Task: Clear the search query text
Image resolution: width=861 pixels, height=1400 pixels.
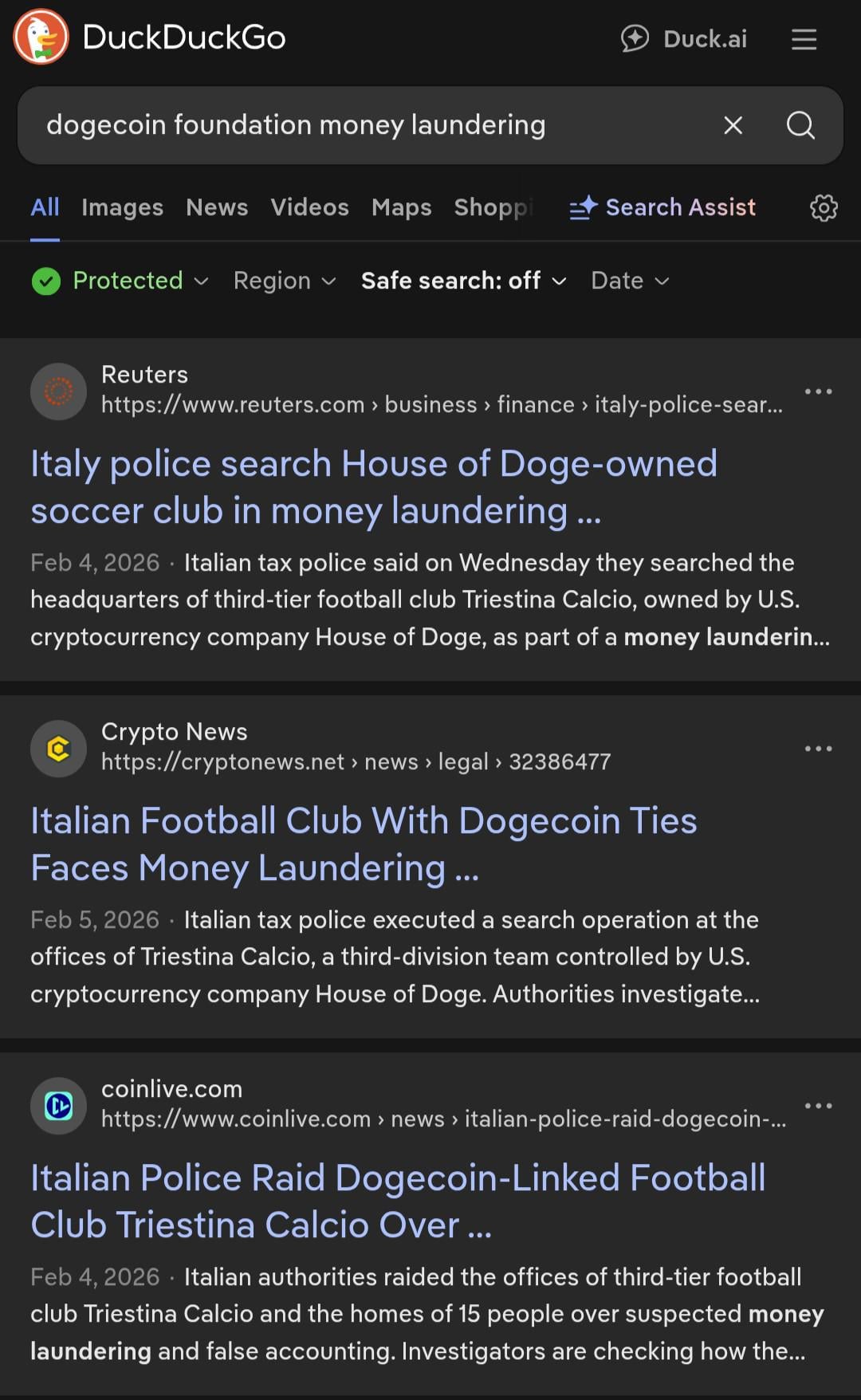Action: pyautogui.click(x=733, y=125)
